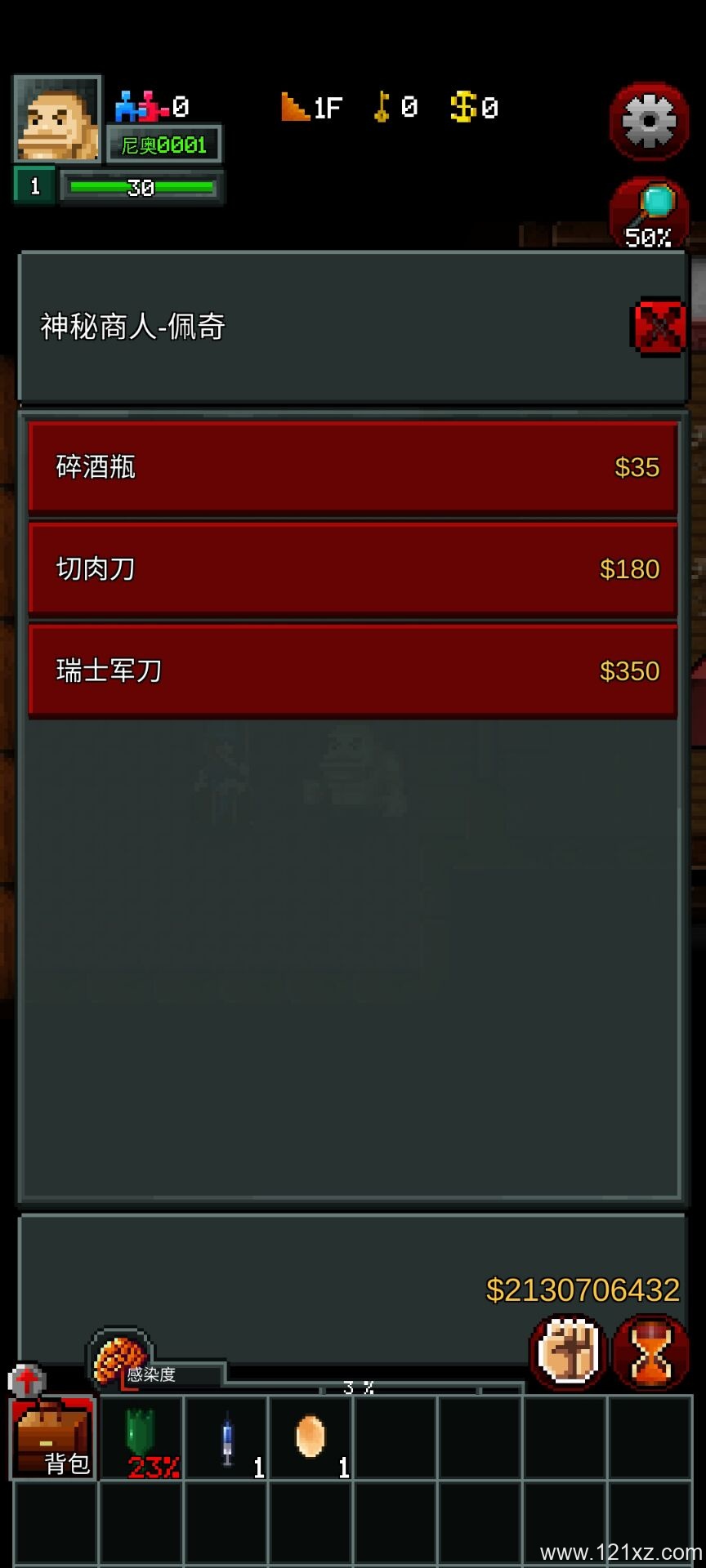Image resolution: width=706 pixels, height=1568 pixels.
Task: Select the 切肉刀 item priced $180
Action: (x=353, y=569)
